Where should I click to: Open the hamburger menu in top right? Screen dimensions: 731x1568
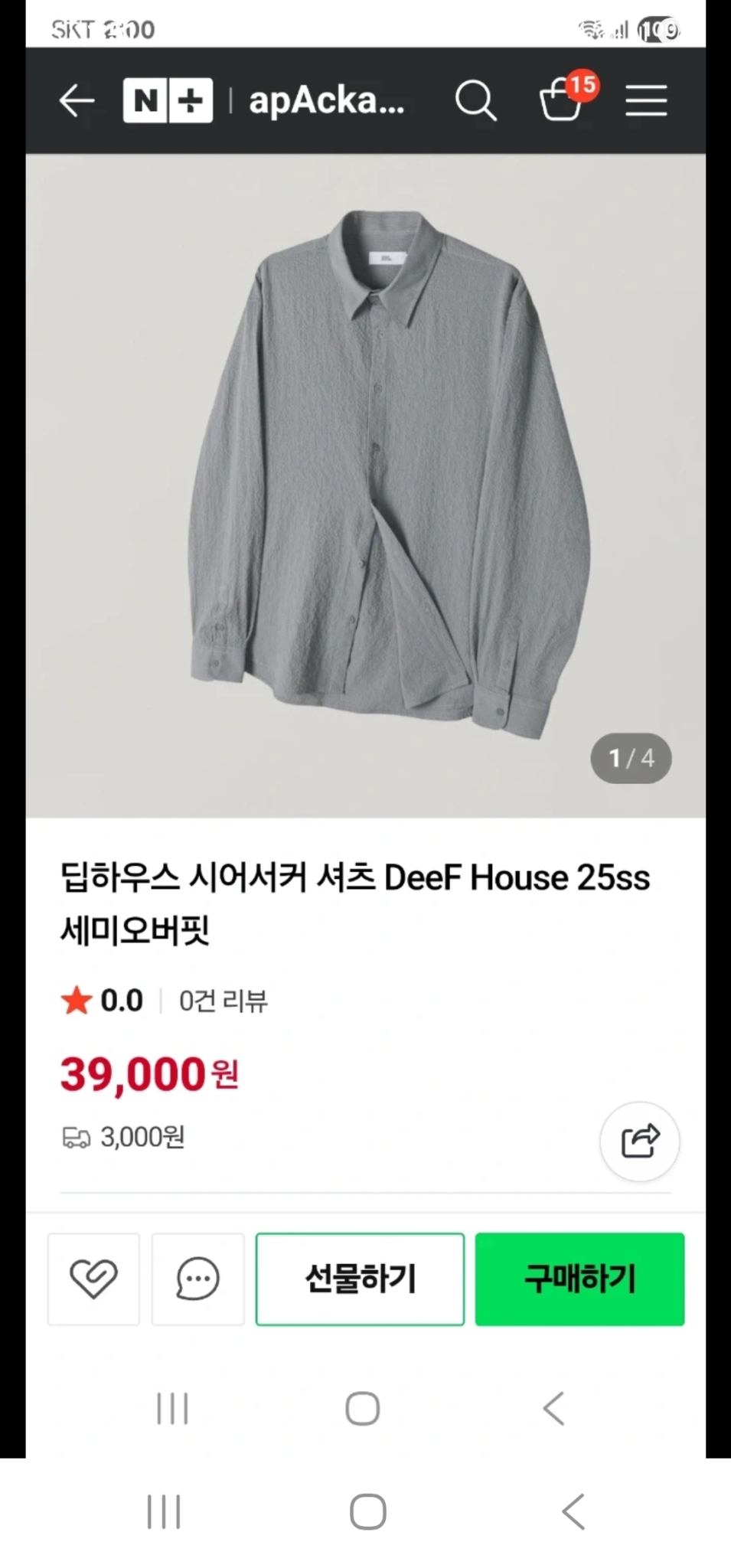point(645,101)
